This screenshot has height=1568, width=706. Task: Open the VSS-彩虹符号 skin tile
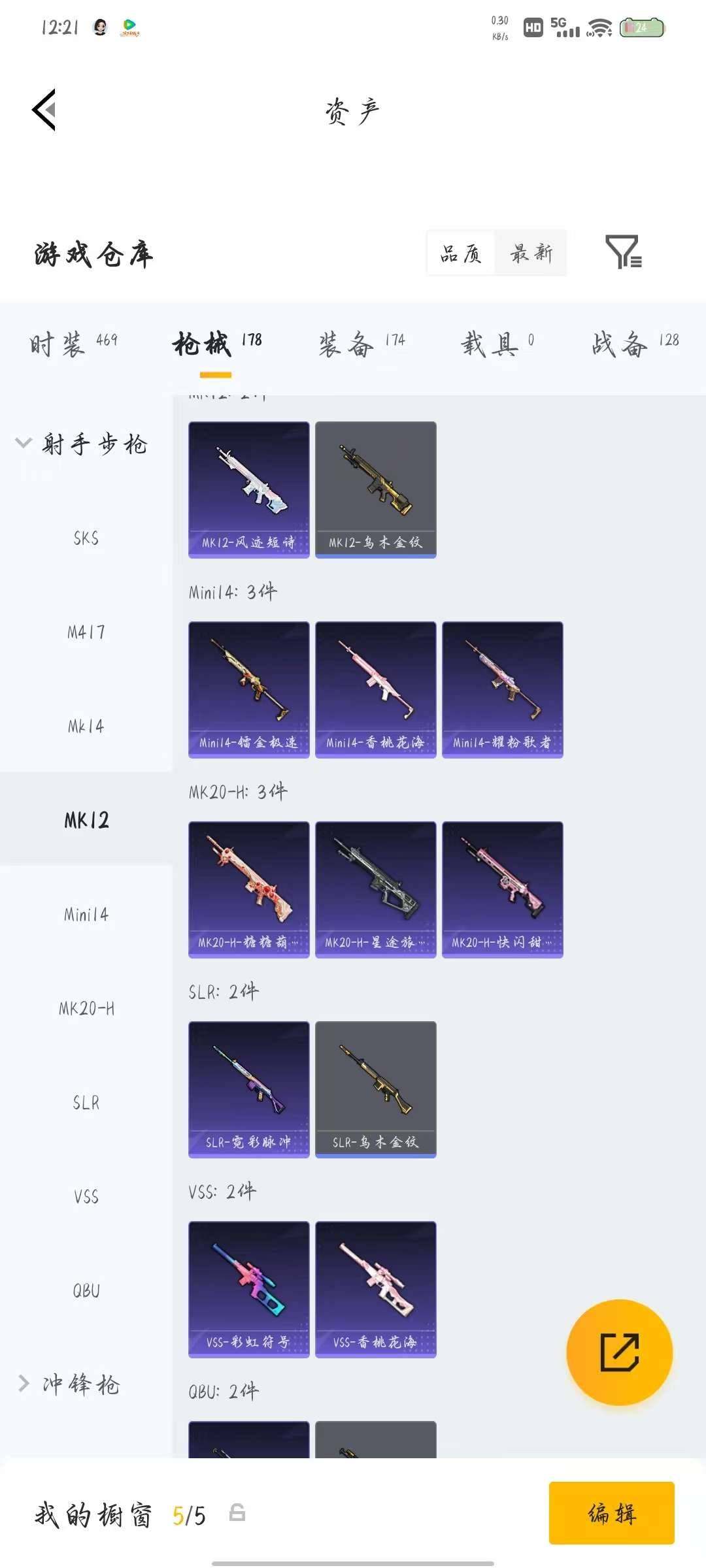(x=248, y=1289)
